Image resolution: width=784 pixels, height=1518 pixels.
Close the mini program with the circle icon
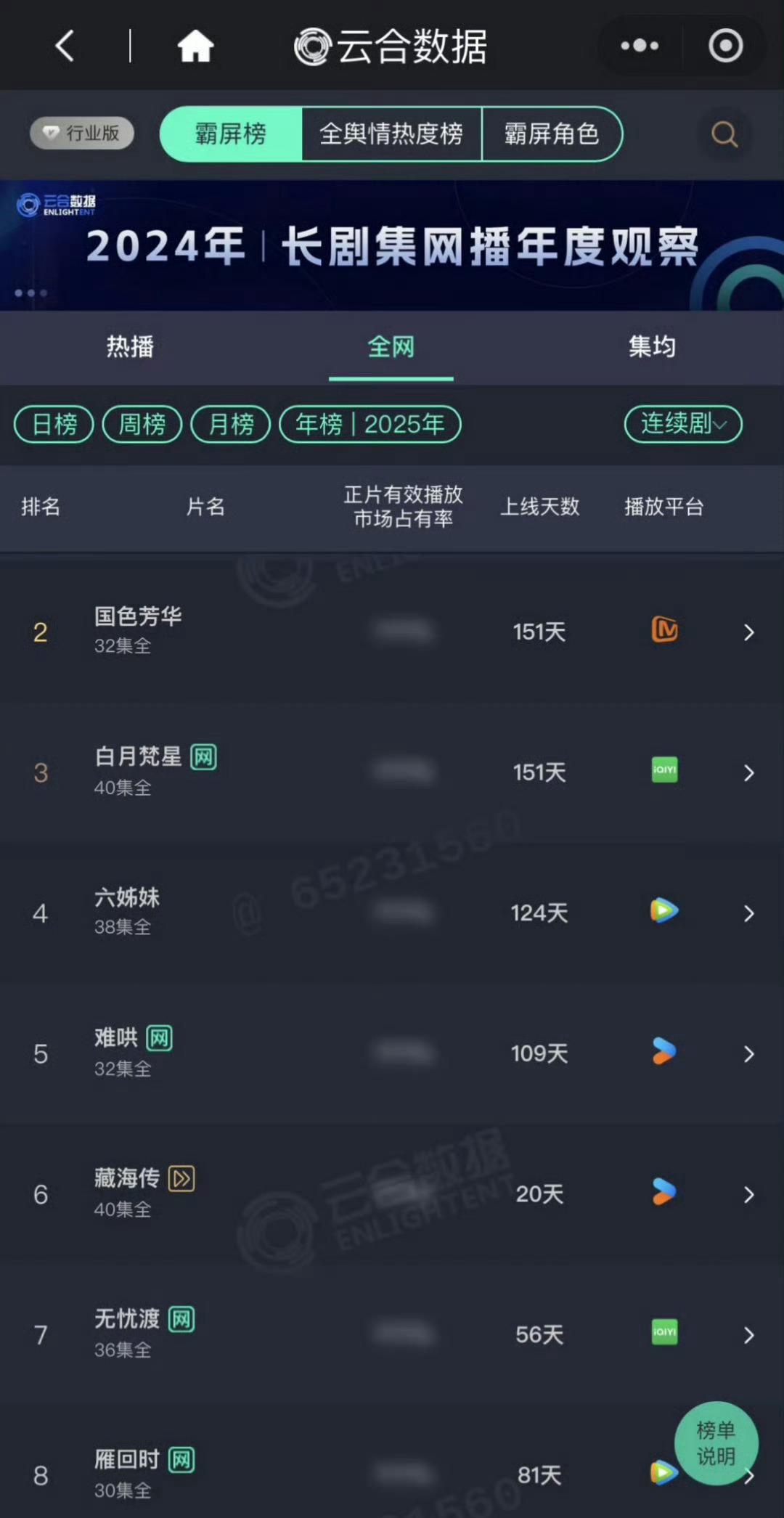tap(725, 46)
